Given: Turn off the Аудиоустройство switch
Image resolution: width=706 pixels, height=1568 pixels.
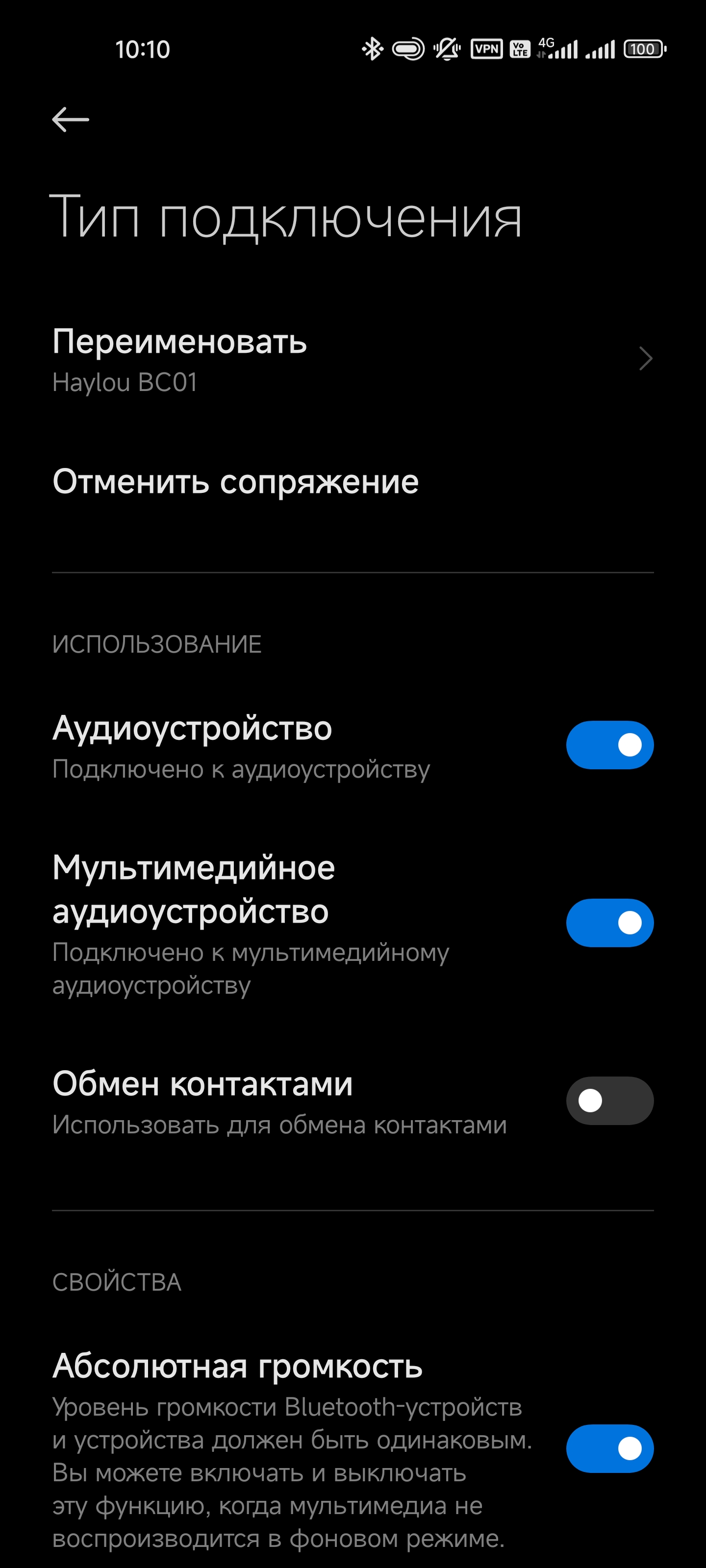Looking at the screenshot, I should [609, 745].
